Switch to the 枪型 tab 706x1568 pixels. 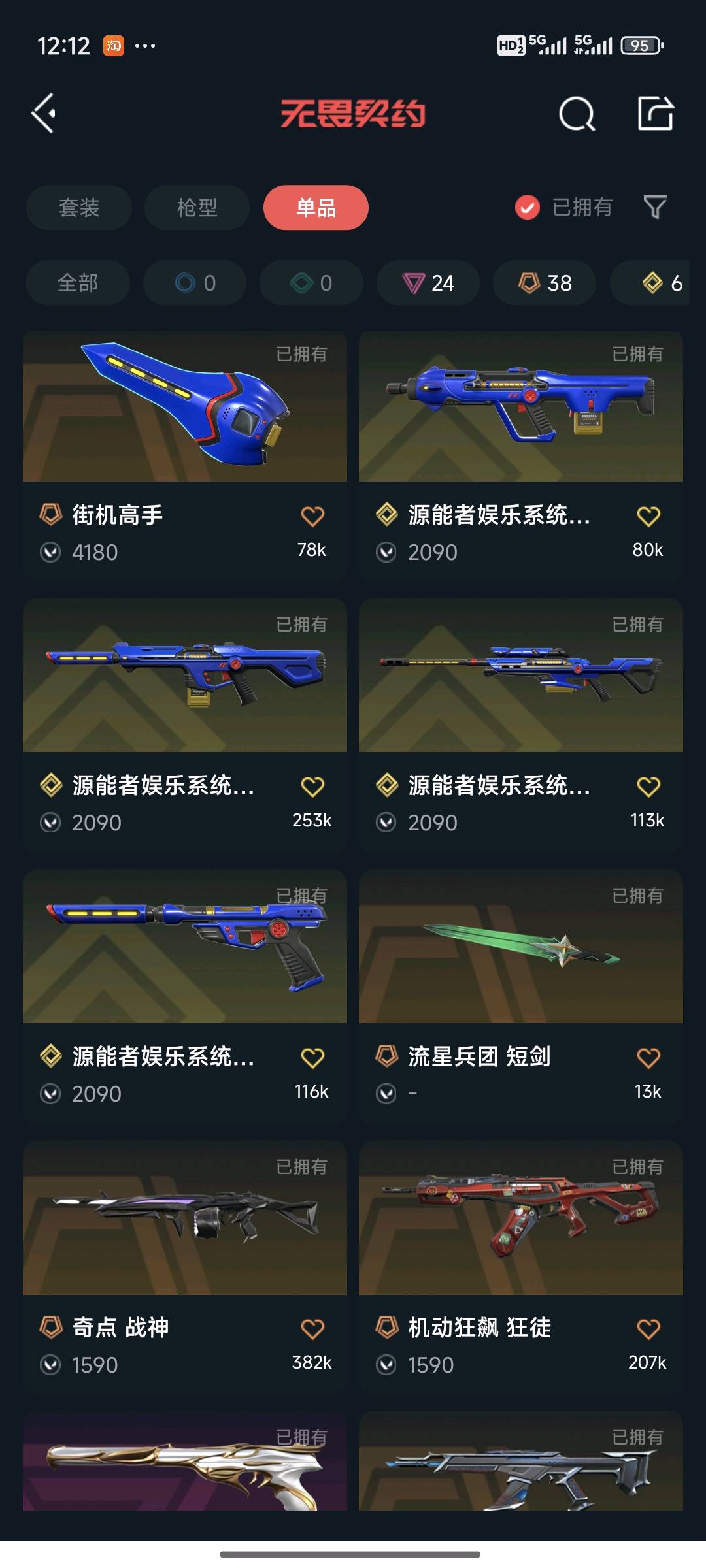197,208
